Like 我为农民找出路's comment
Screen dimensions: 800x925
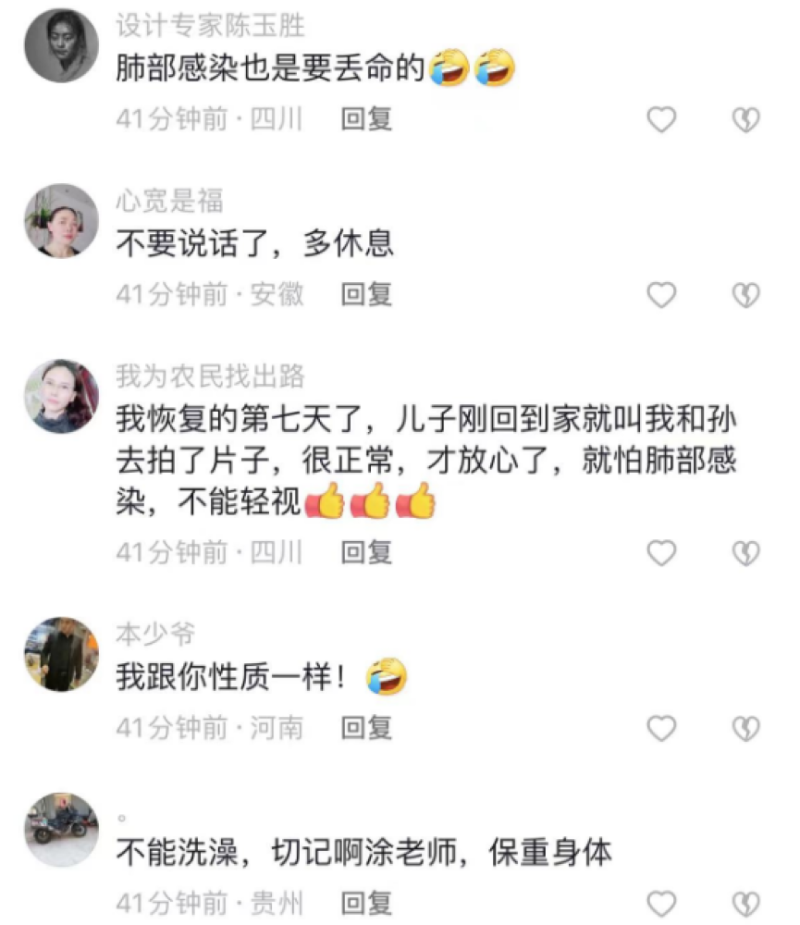coord(661,553)
